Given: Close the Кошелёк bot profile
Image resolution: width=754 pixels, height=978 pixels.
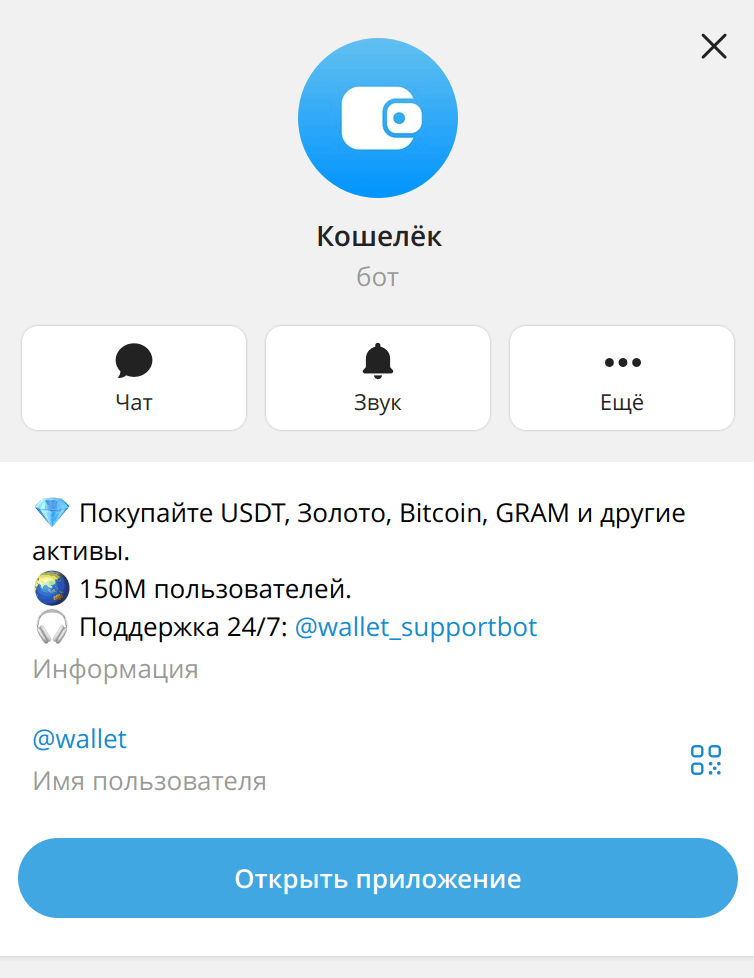Looking at the screenshot, I should [713, 47].
